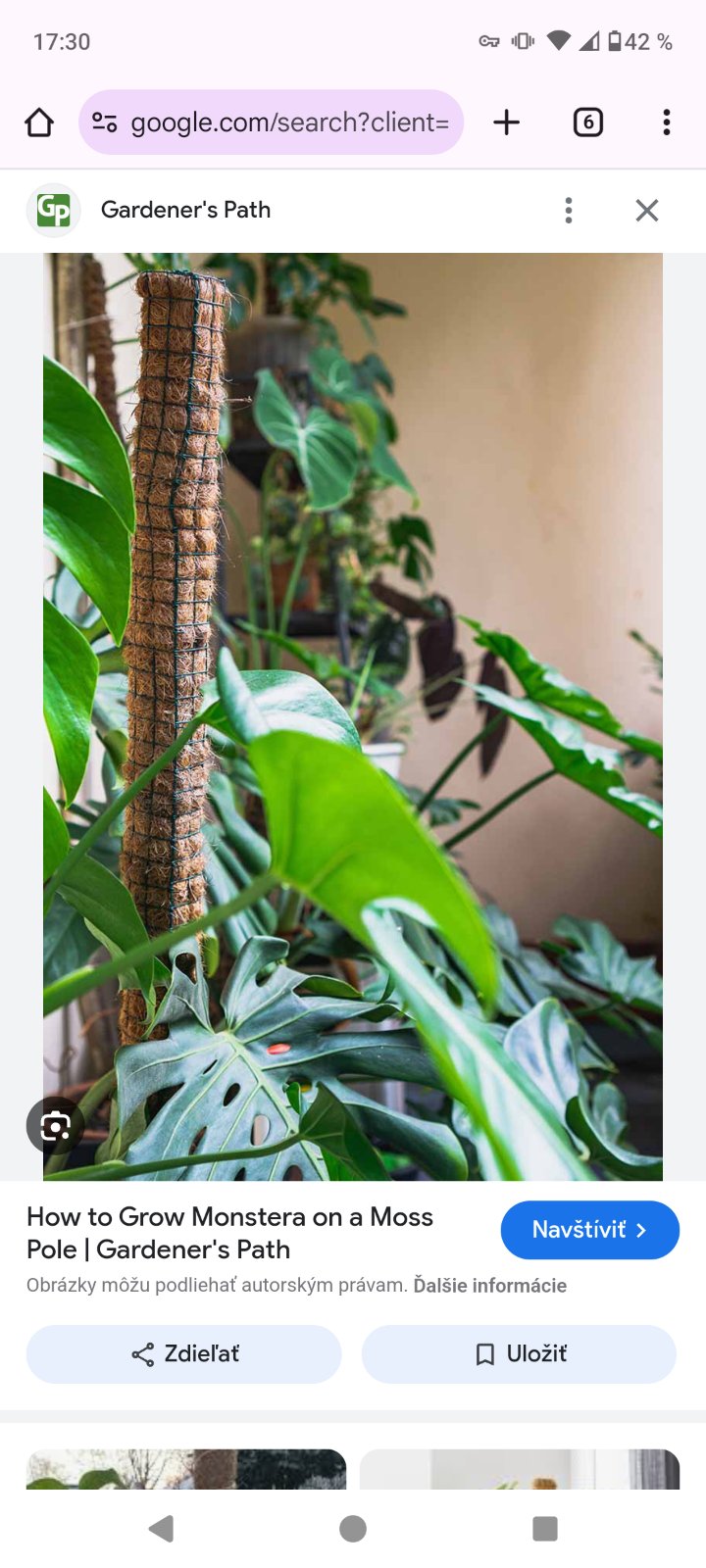Open recent apps from navigation bar

544,1528
